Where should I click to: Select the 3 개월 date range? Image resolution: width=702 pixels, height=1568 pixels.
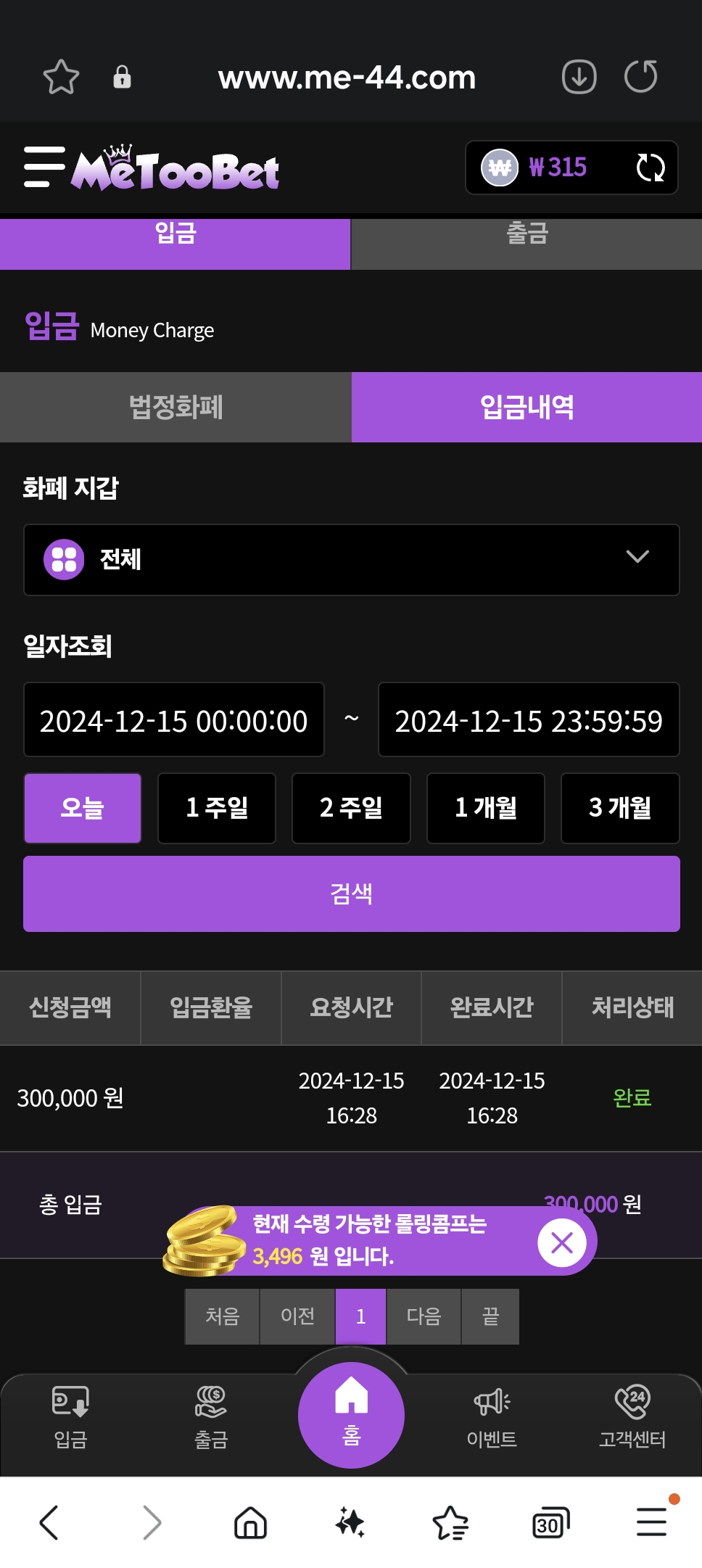(620, 808)
